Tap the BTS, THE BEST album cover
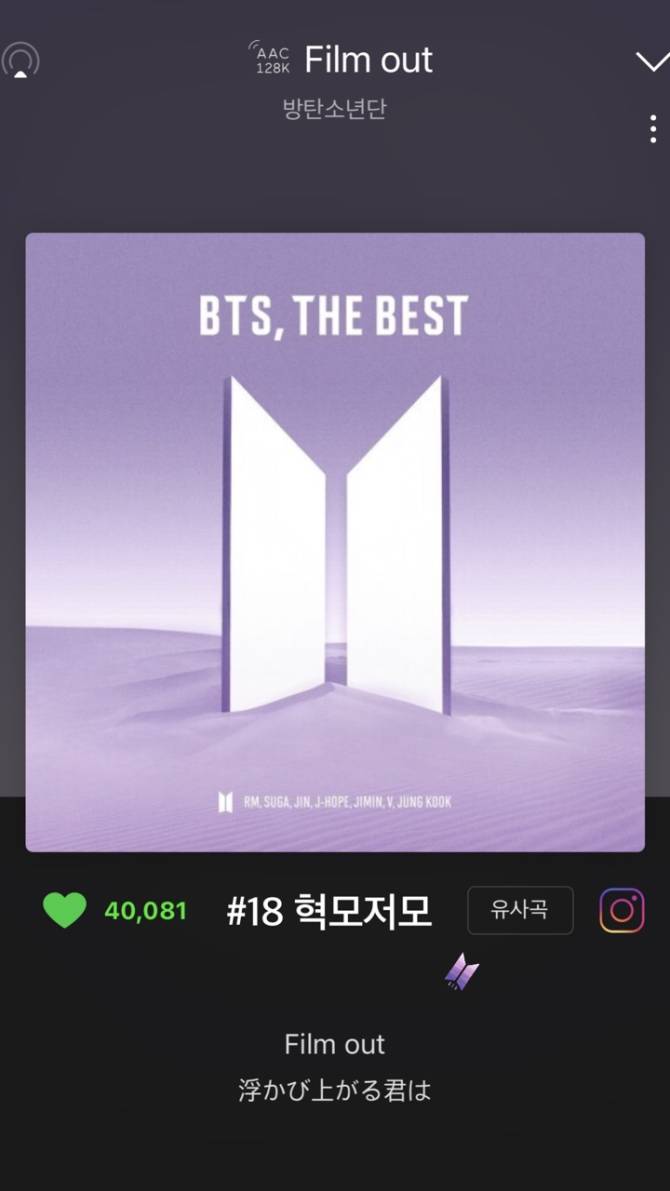This screenshot has height=1191, width=670. coord(334,542)
